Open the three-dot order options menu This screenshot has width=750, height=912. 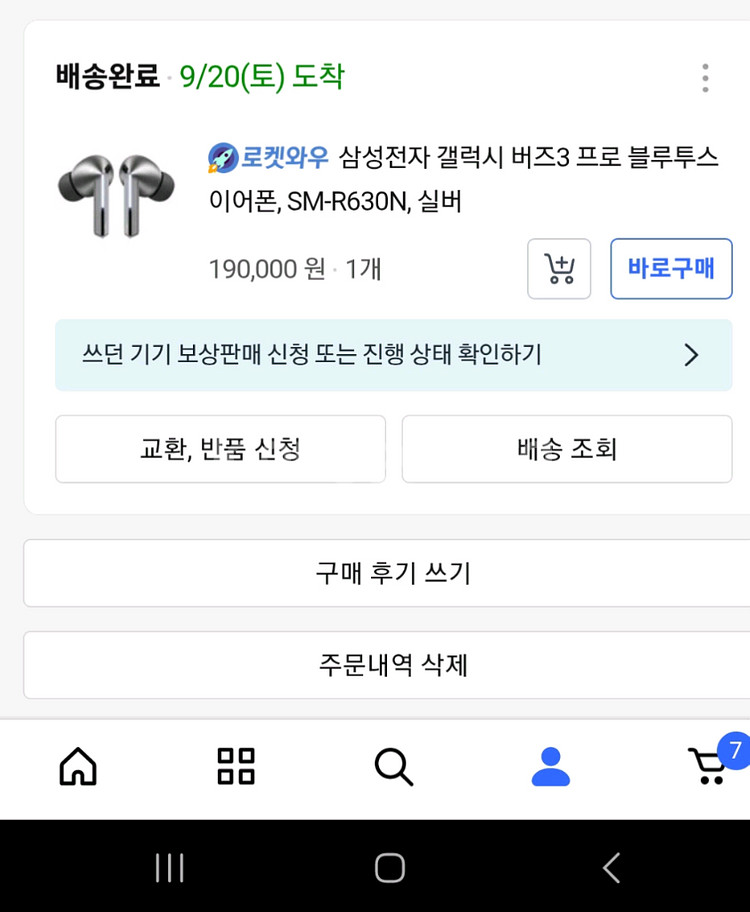point(705,78)
